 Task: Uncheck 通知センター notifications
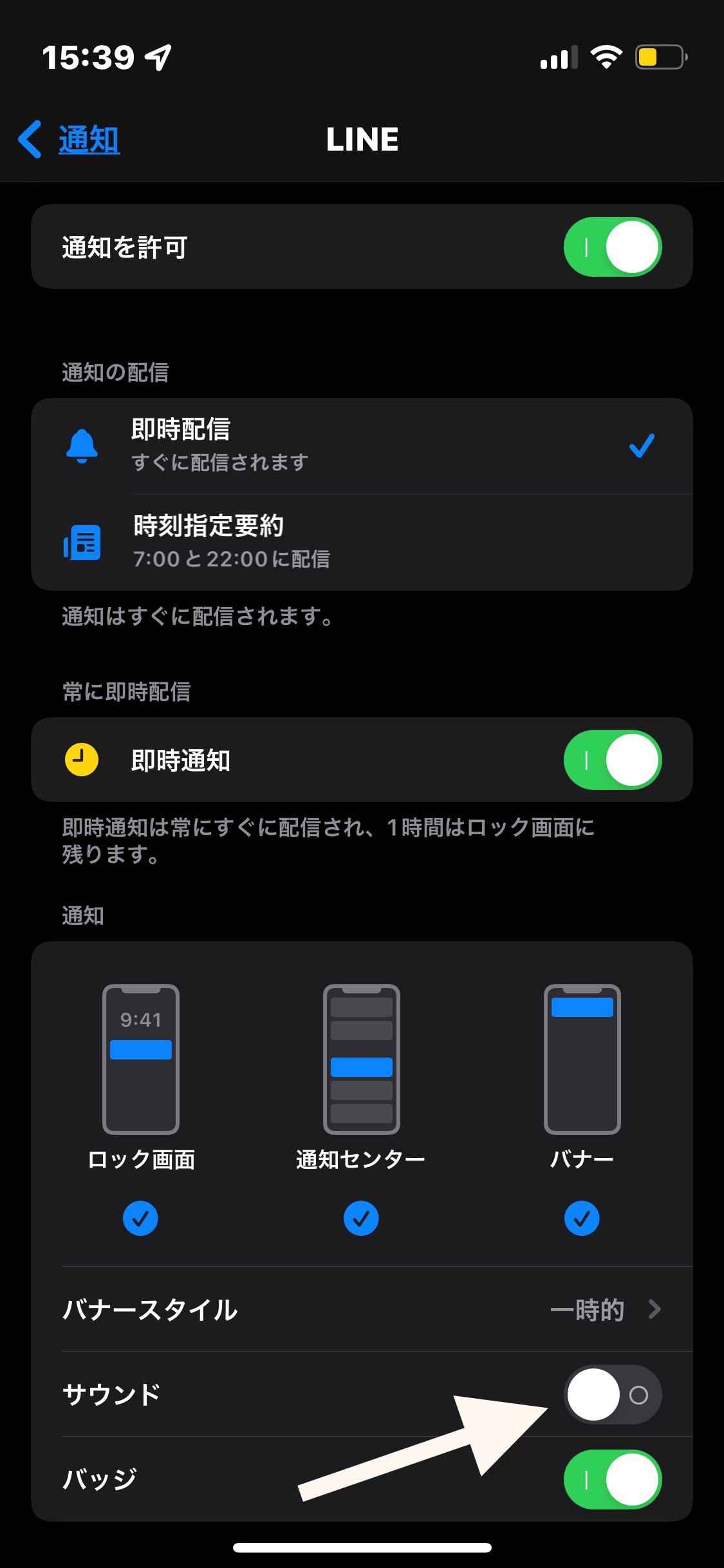click(361, 1218)
